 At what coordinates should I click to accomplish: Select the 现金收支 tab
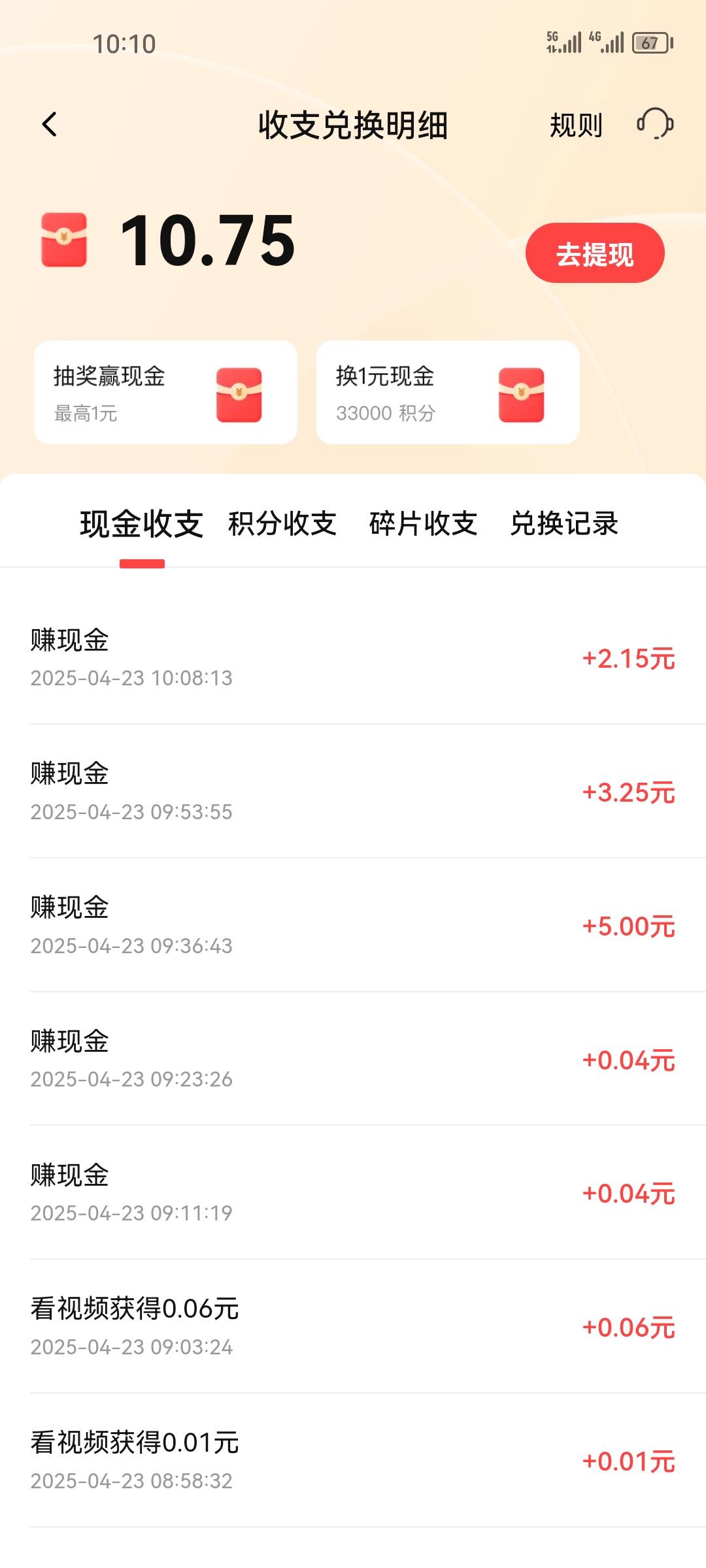[142, 524]
